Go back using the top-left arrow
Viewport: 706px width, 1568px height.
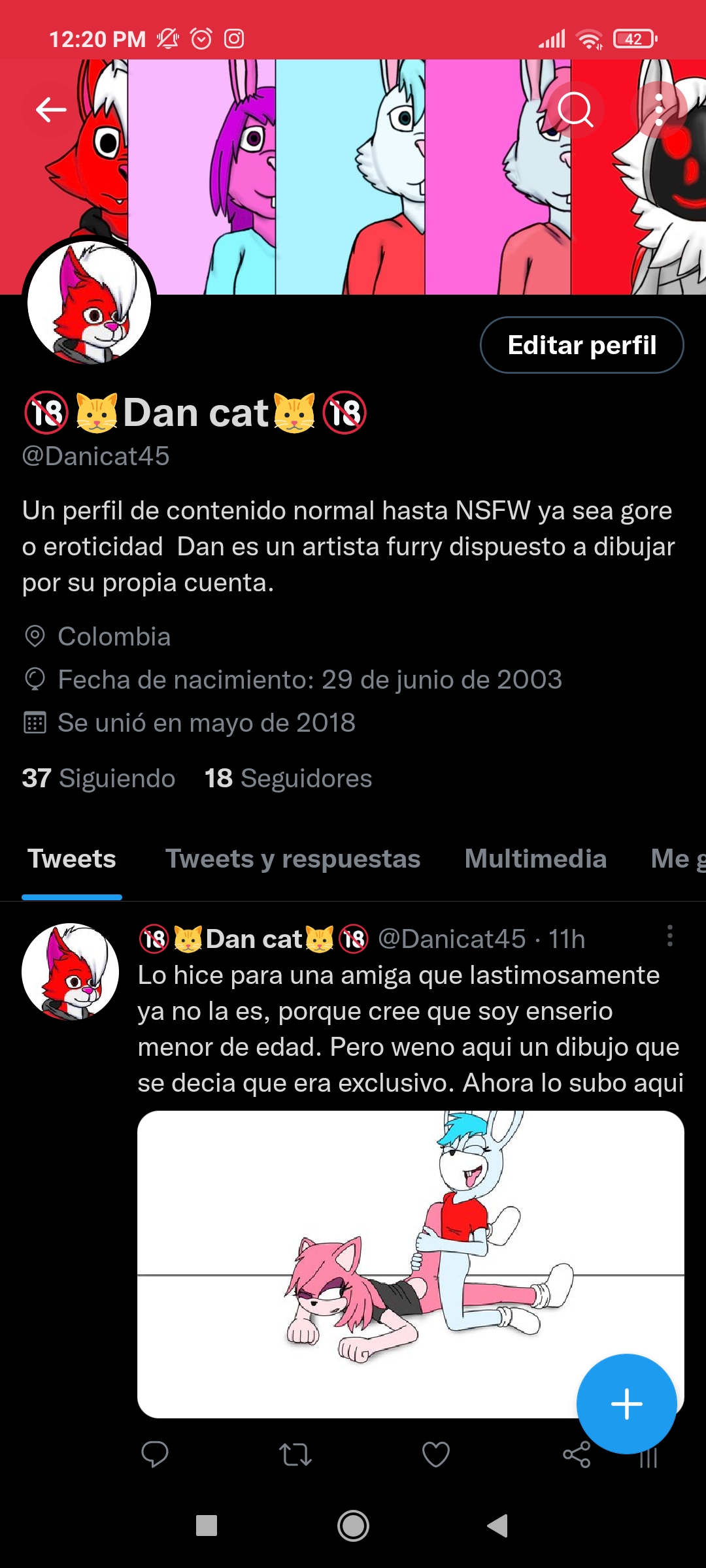click(51, 110)
